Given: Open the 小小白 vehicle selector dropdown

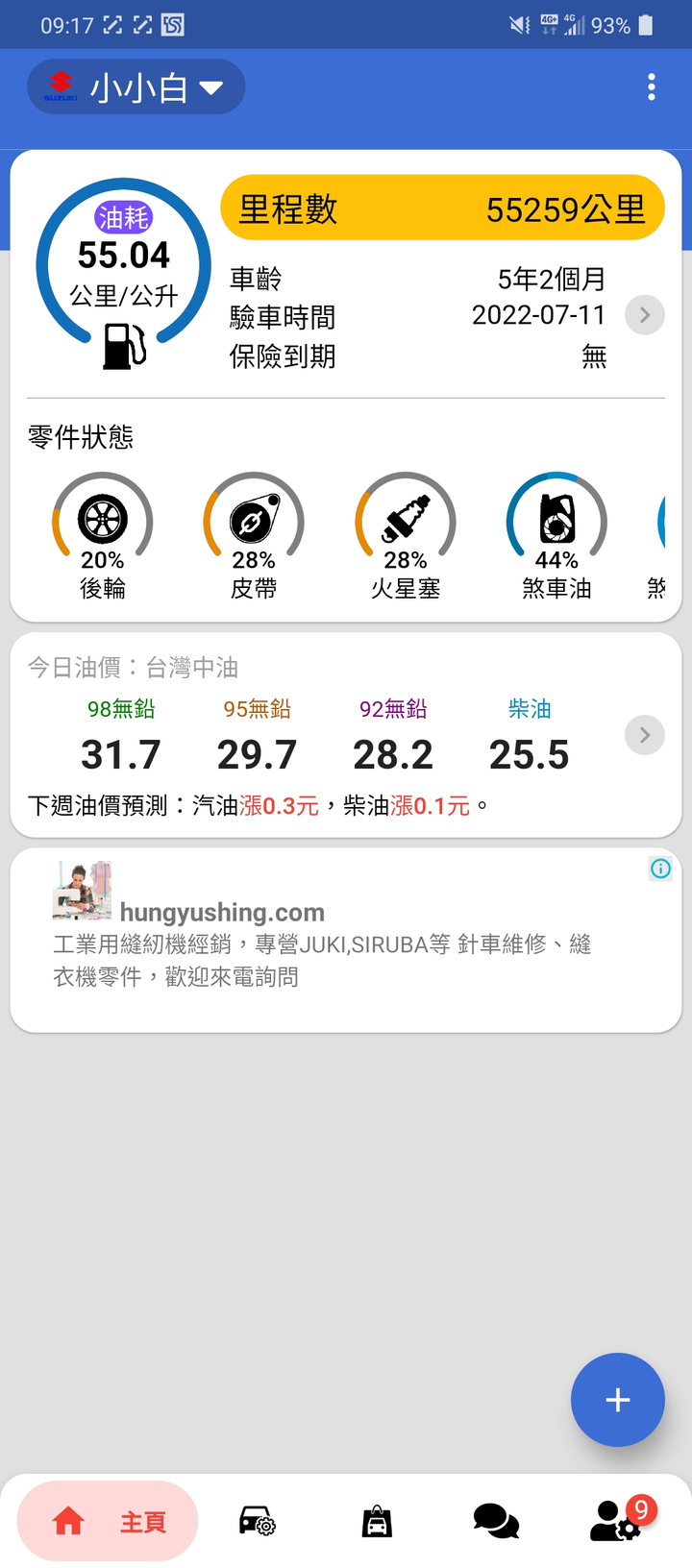Looking at the screenshot, I should [136, 87].
